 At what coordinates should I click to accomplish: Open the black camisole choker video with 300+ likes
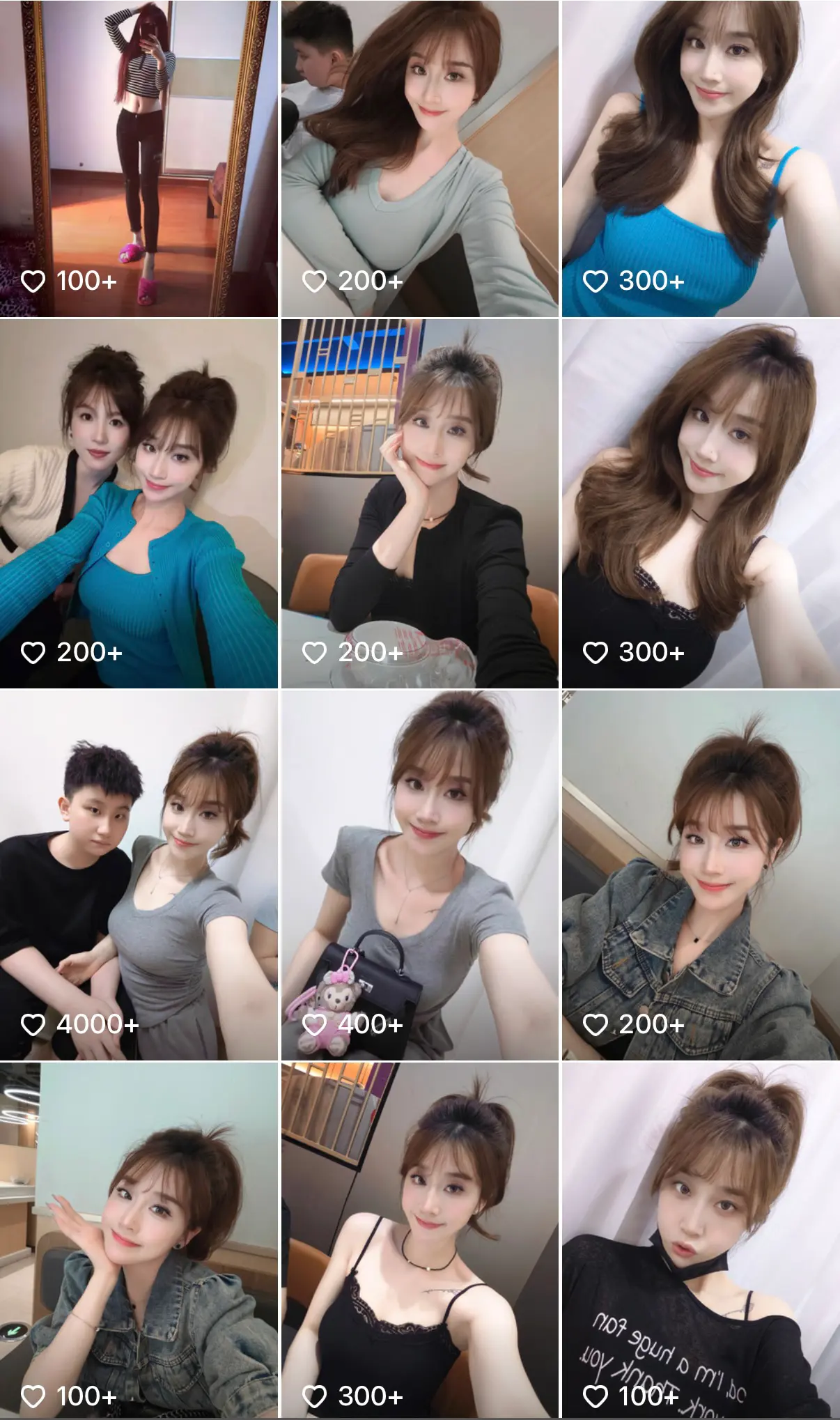point(420,1241)
